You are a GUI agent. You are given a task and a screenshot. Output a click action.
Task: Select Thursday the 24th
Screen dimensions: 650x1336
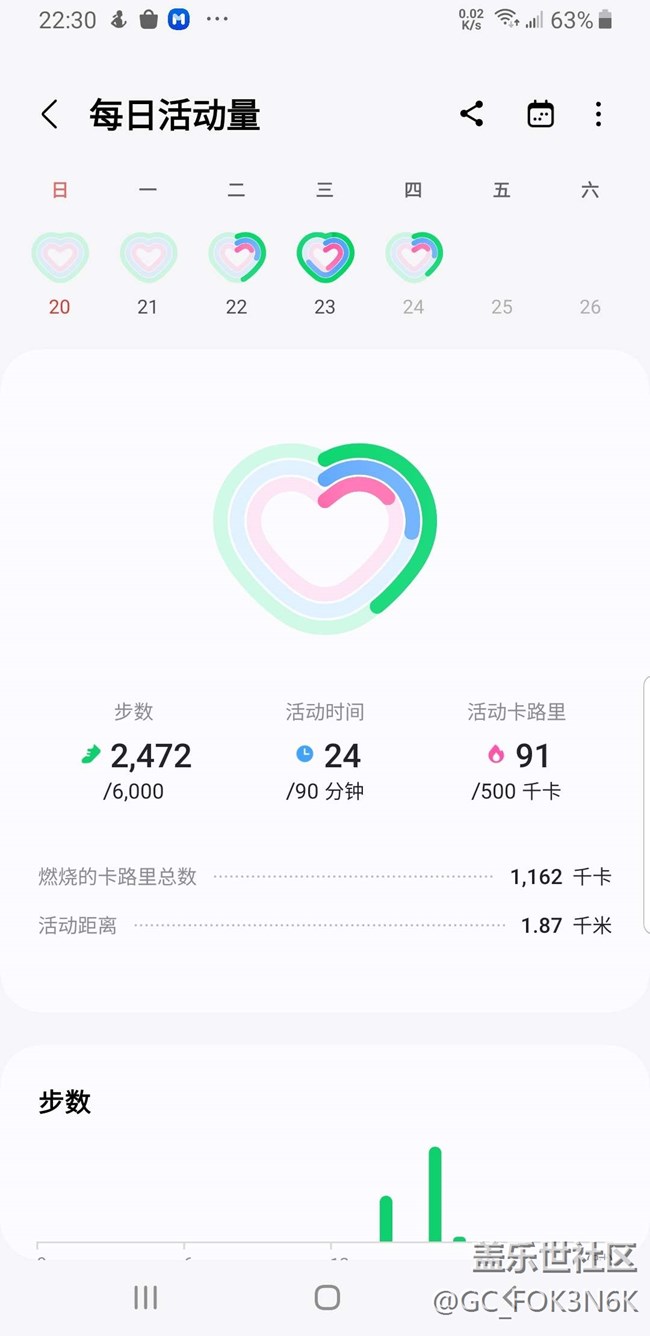(414, 257)
